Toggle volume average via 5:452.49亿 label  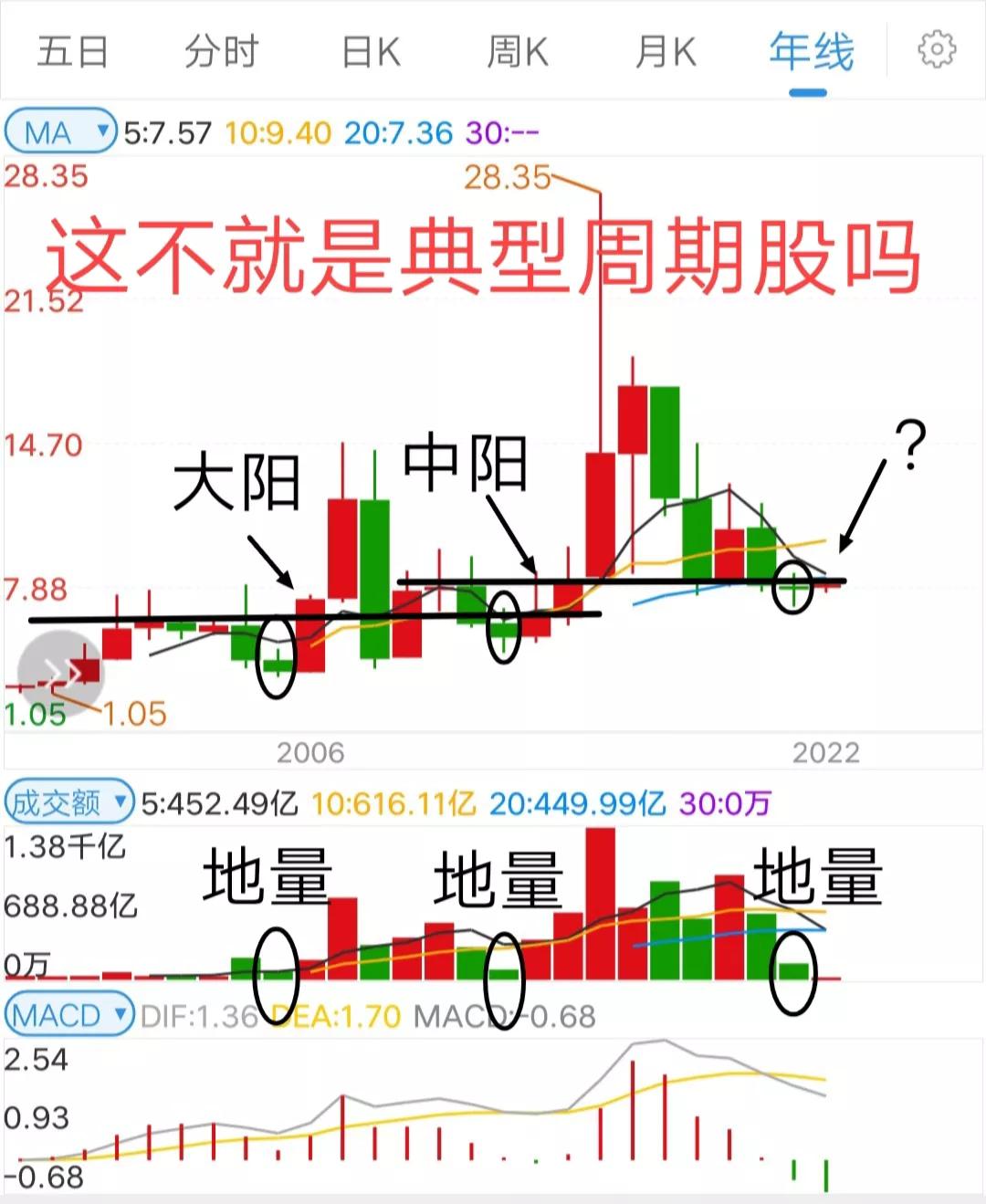tap(219, 800)
